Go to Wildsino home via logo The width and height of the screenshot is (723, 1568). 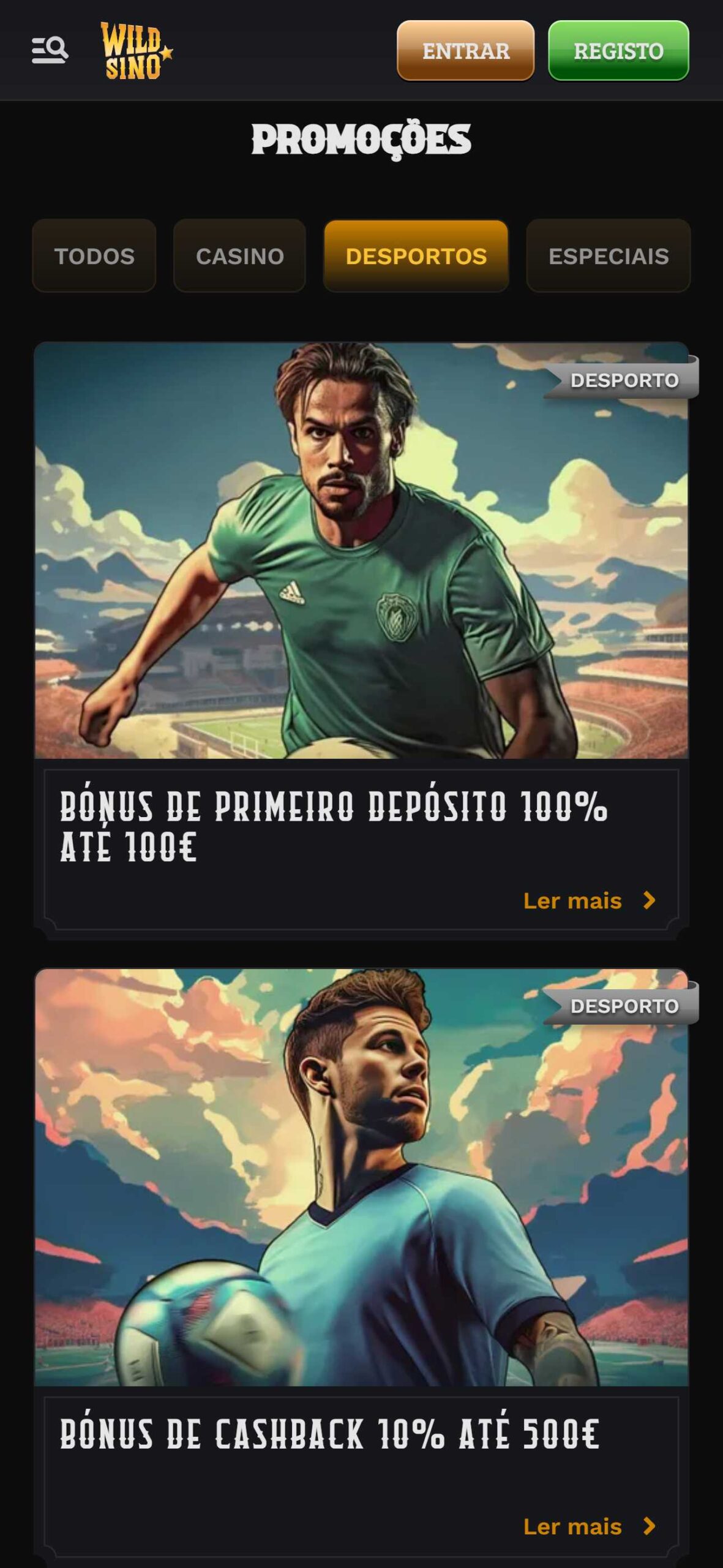tap(136, 51)
